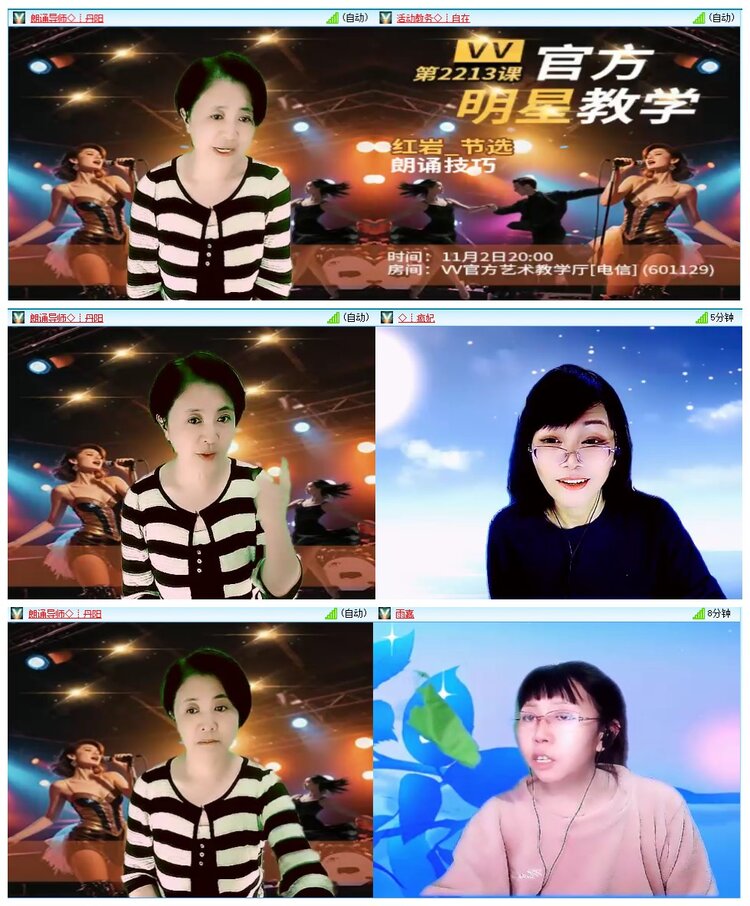Click the VV logo icon in 鸢妃's panel header
The image size is (750, 906).
pos(385,315)
